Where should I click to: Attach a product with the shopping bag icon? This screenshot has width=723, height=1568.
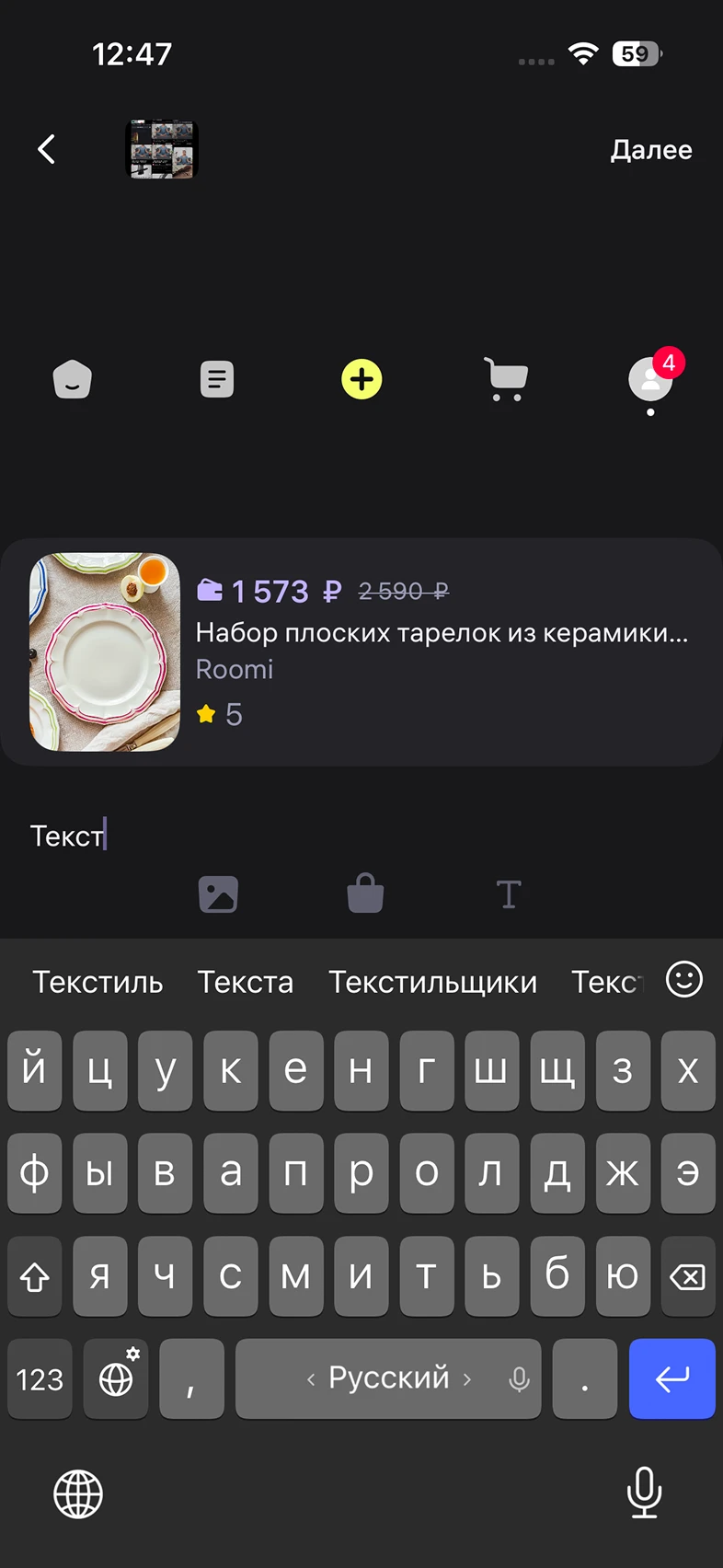[365, 894]
